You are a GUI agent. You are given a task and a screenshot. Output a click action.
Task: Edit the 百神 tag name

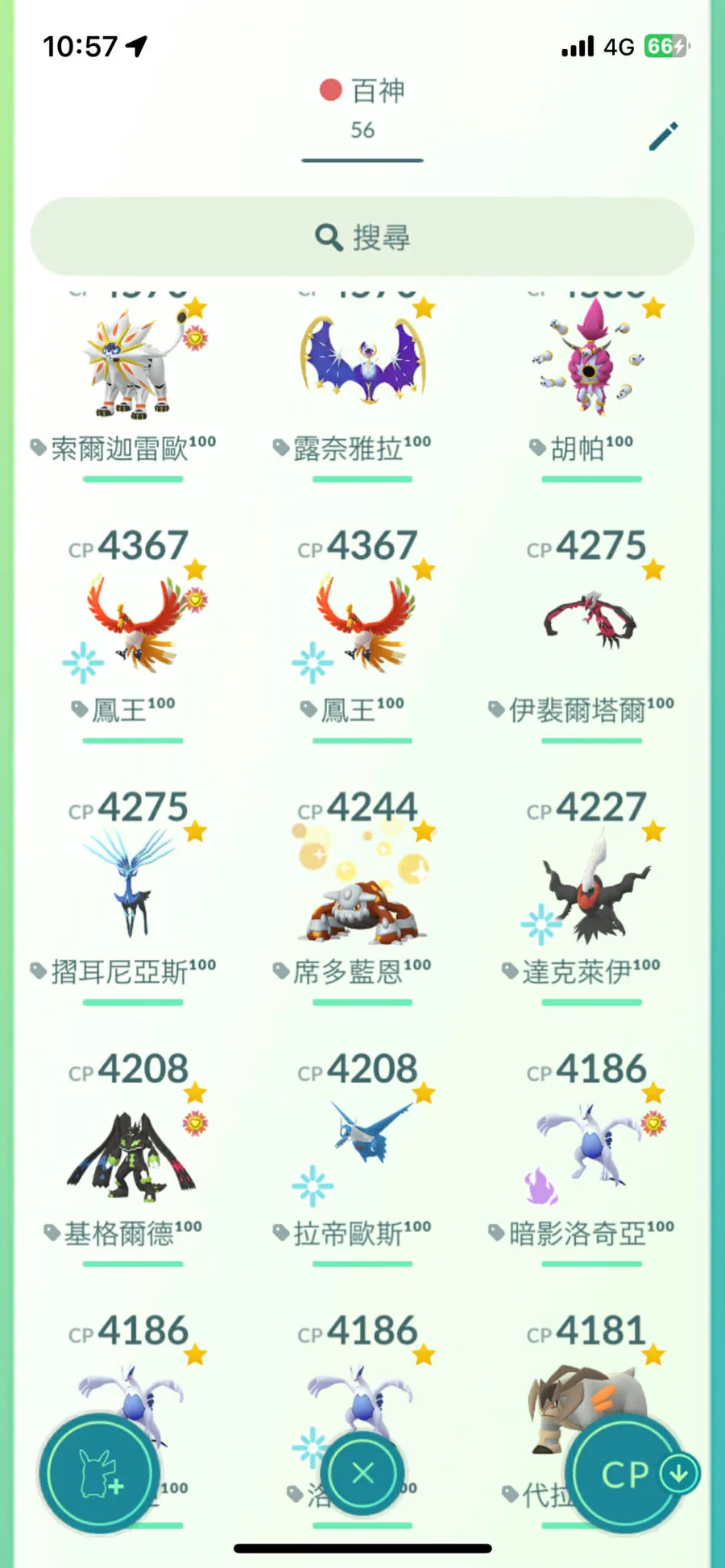pos(664,136)
